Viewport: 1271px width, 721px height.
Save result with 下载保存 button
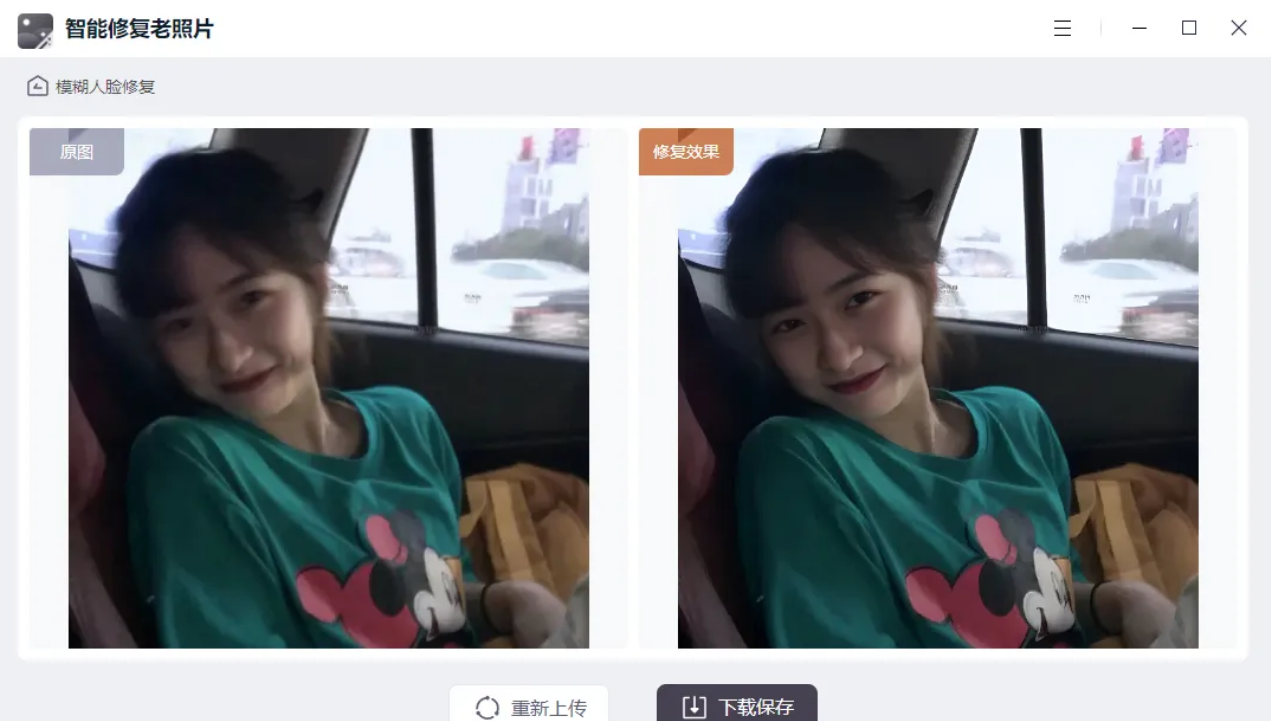pyautogui.click(x=737, y=706)
